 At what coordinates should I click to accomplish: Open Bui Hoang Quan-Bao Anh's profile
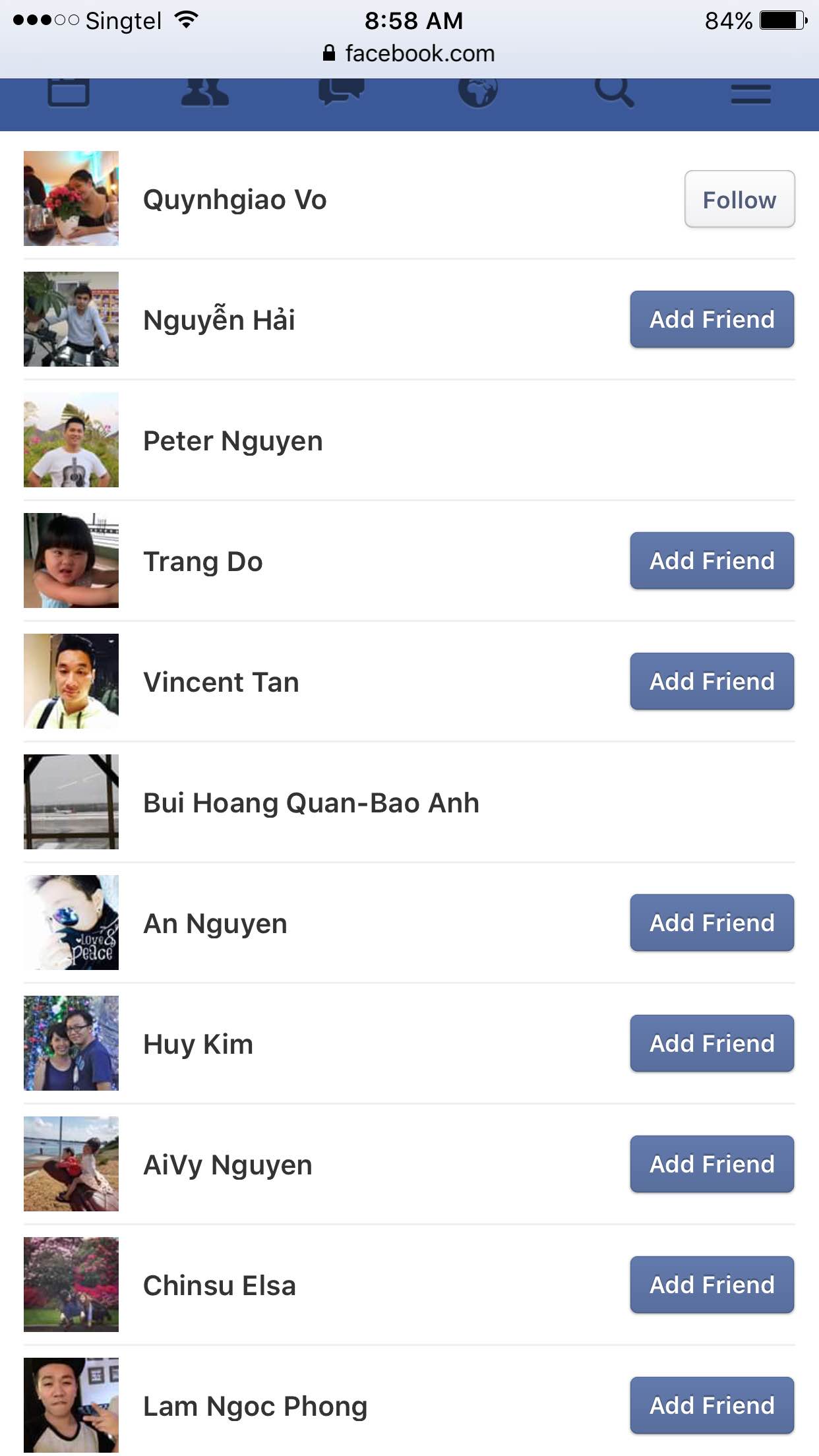pos(311,803)
